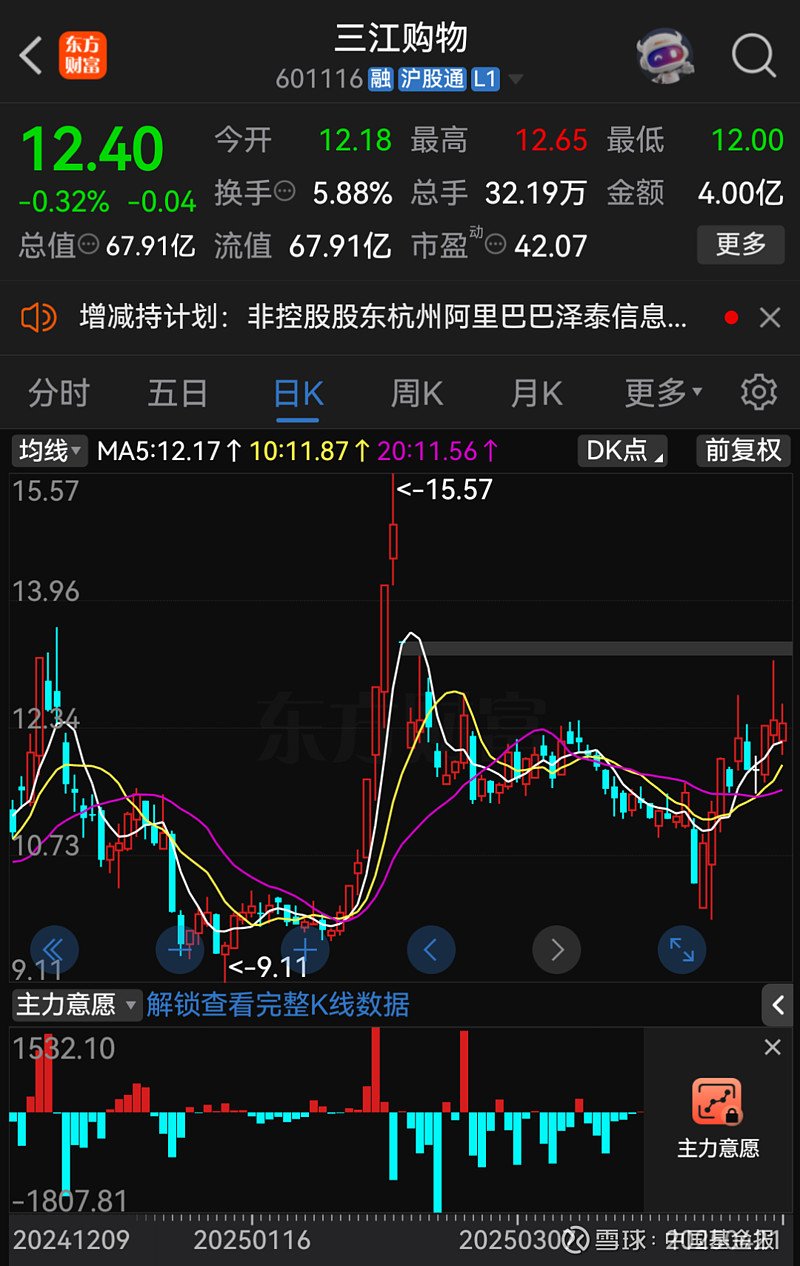Expand the chart fullscreen with the diagonal arrows icon
This screenshot has width=800, height=1266.
681,950
